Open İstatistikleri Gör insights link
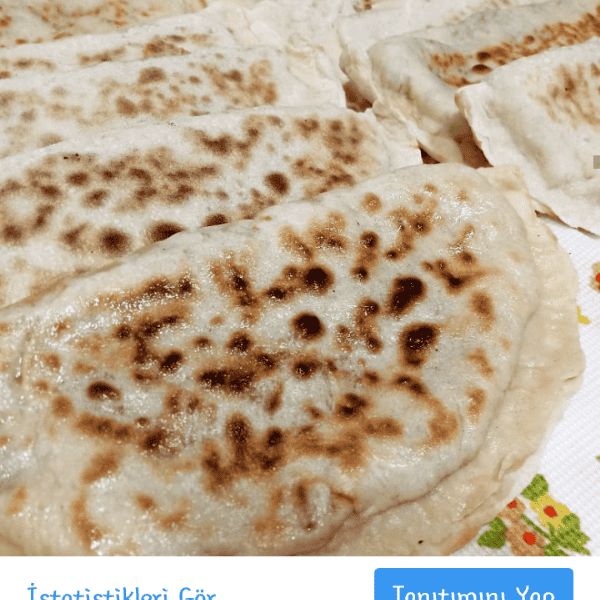 [x=121, y=591]
